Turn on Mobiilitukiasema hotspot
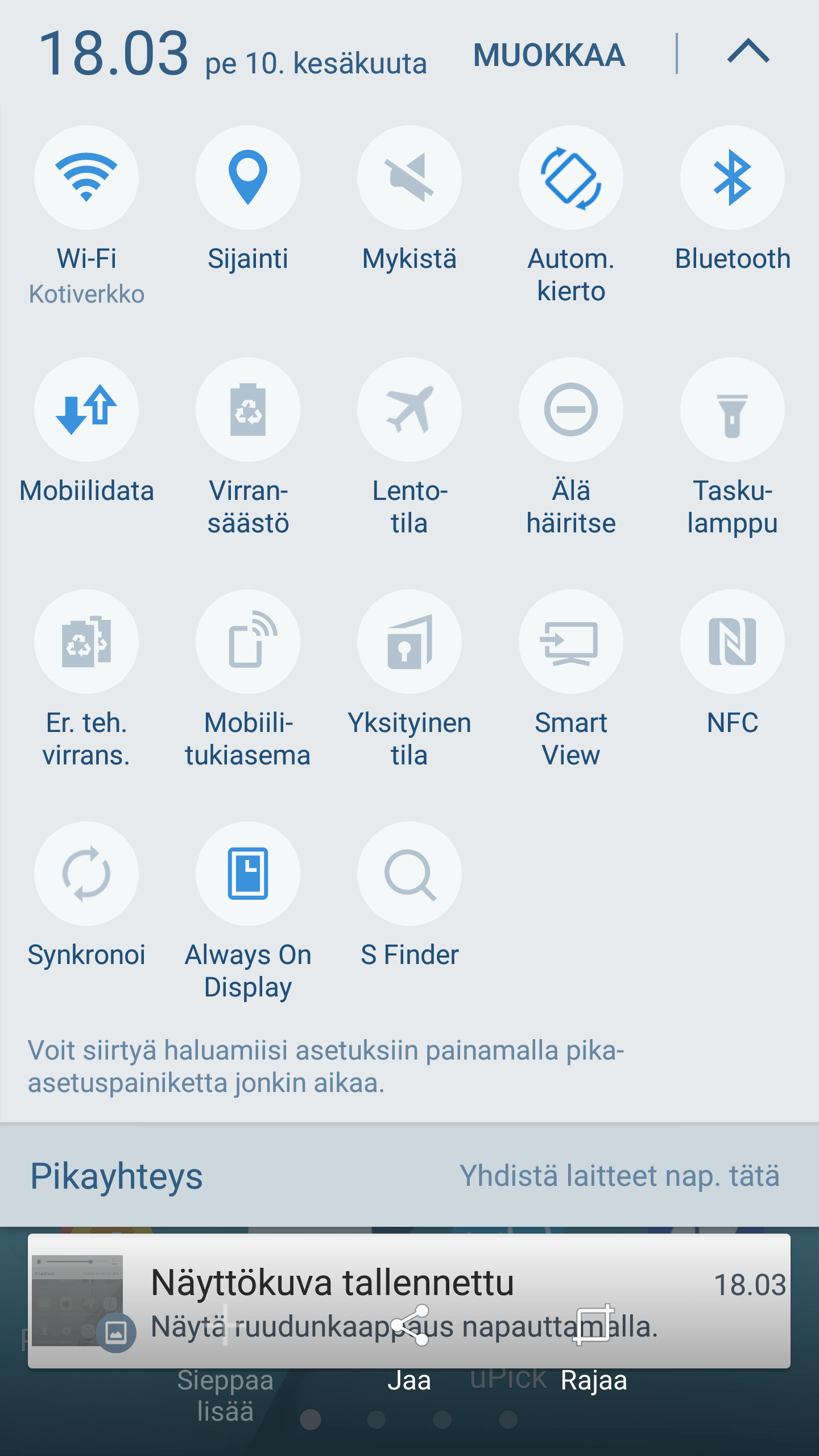The image size is (819, 1456). [248, 642]
